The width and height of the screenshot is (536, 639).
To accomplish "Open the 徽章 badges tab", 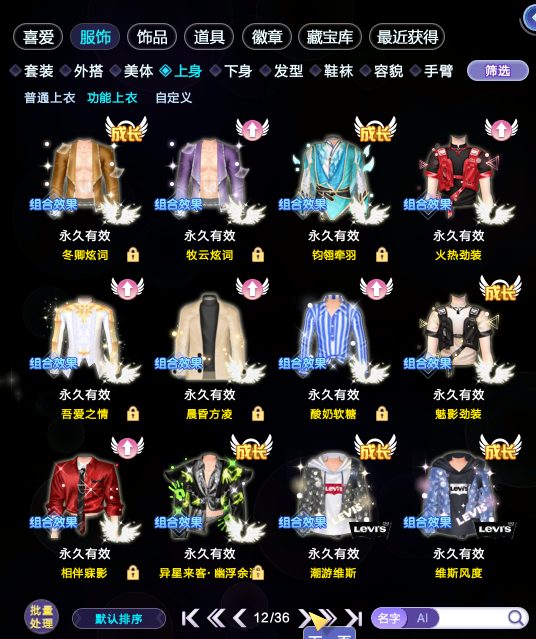I will [x=267, y=37].
